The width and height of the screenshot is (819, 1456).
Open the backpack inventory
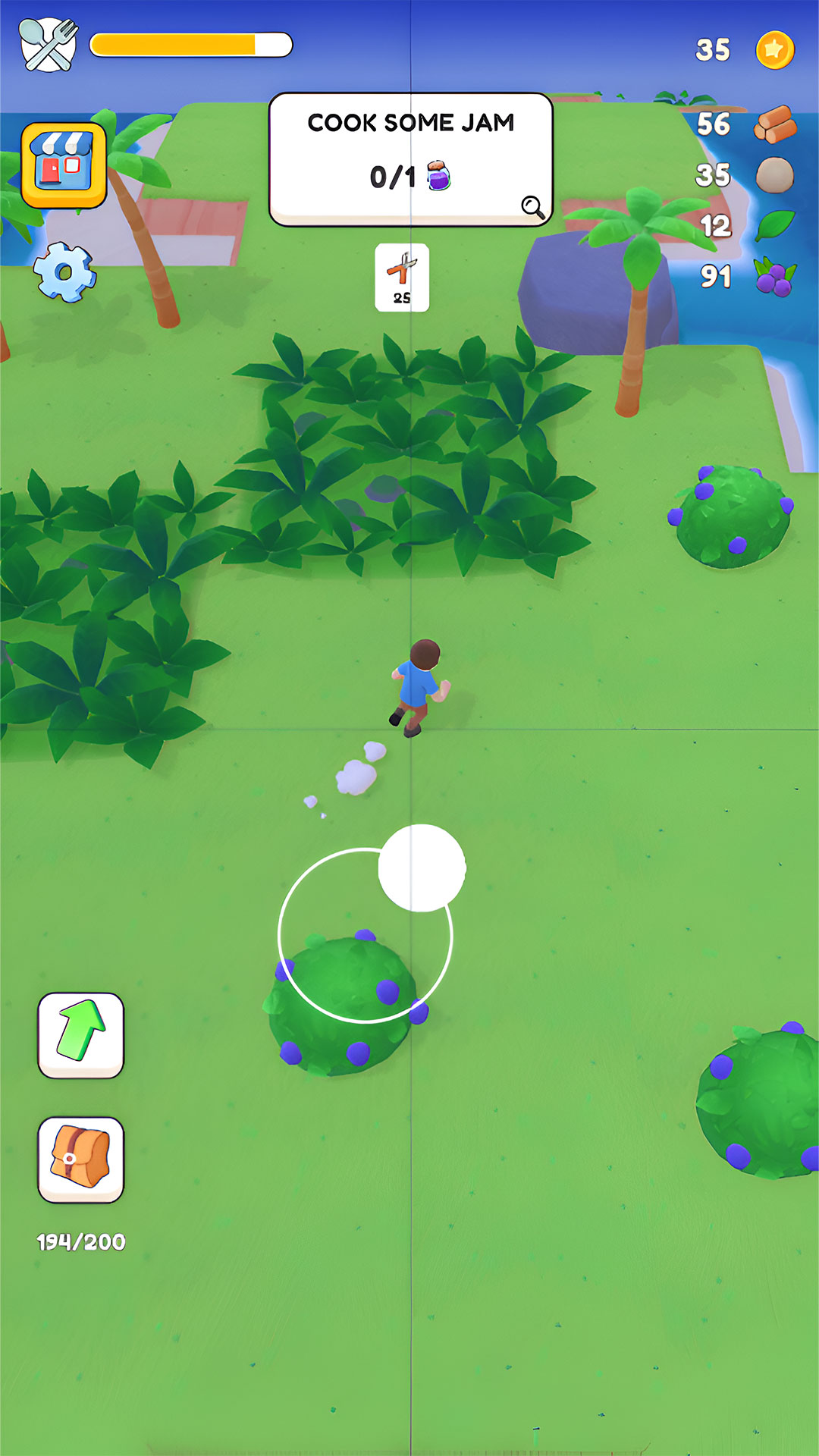[80, 1159]
